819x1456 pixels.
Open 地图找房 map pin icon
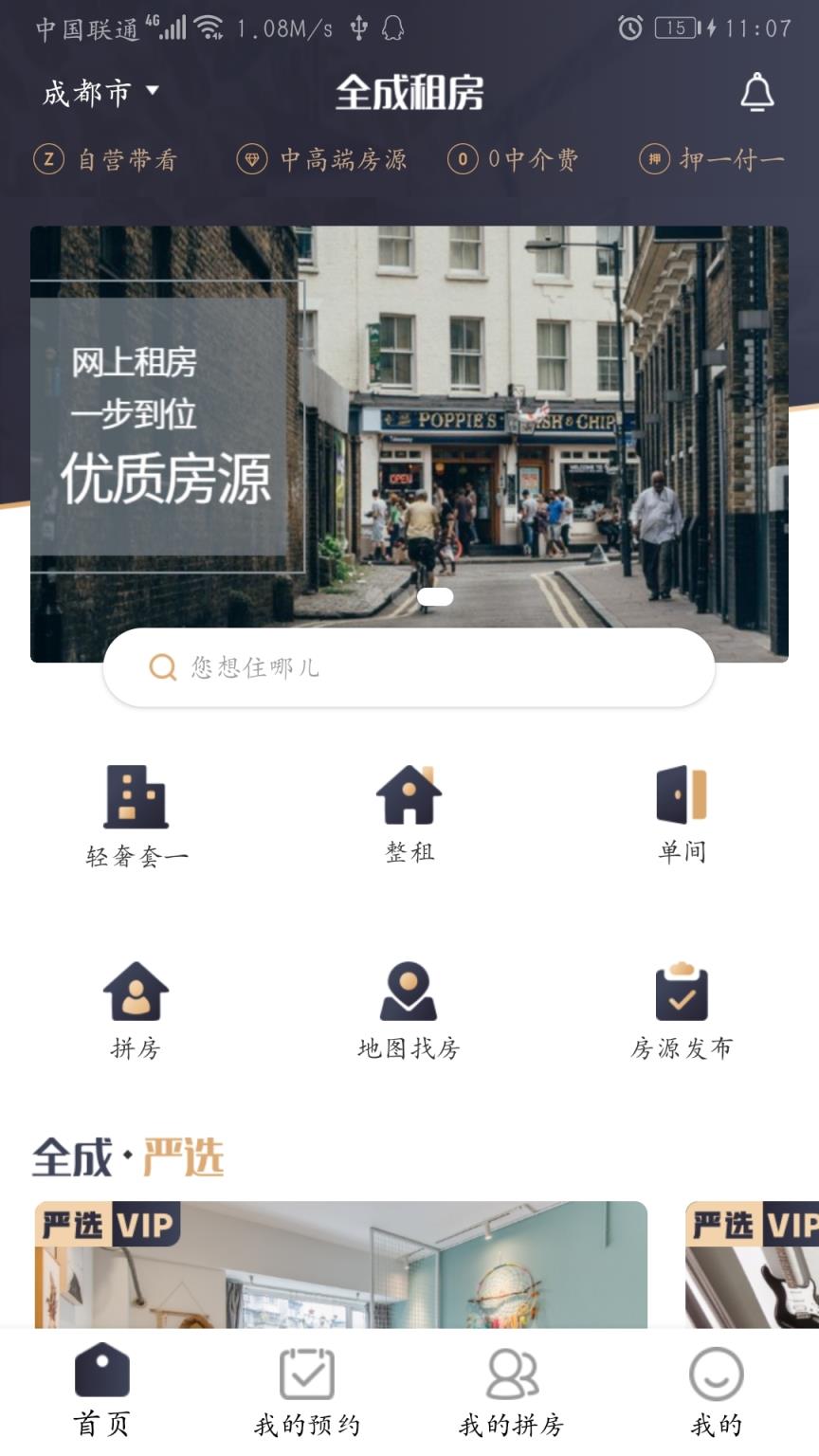(x=409, y=993)
